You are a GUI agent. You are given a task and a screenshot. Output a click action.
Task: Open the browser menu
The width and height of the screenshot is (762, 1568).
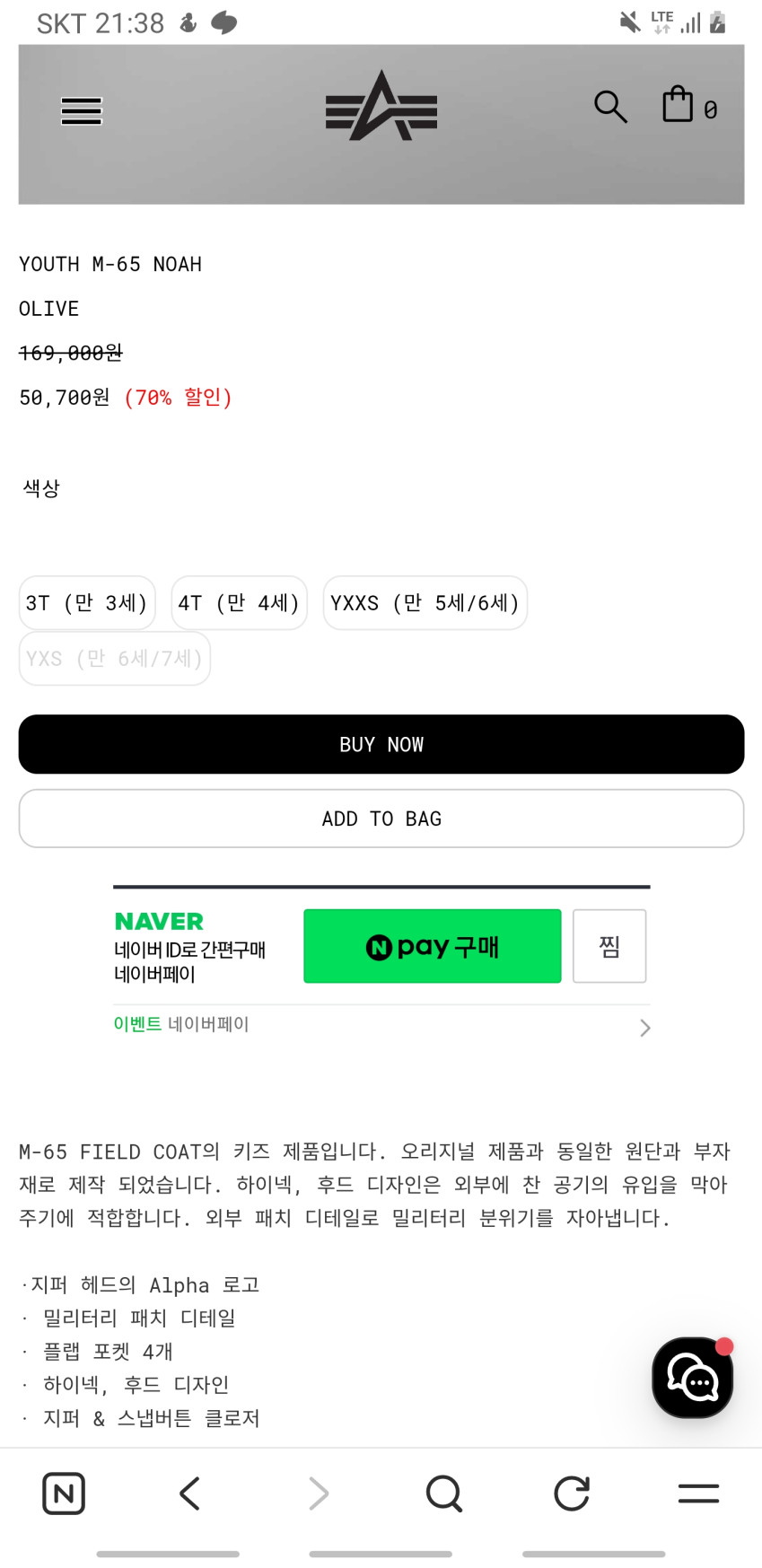click(x=698, y=1494)
